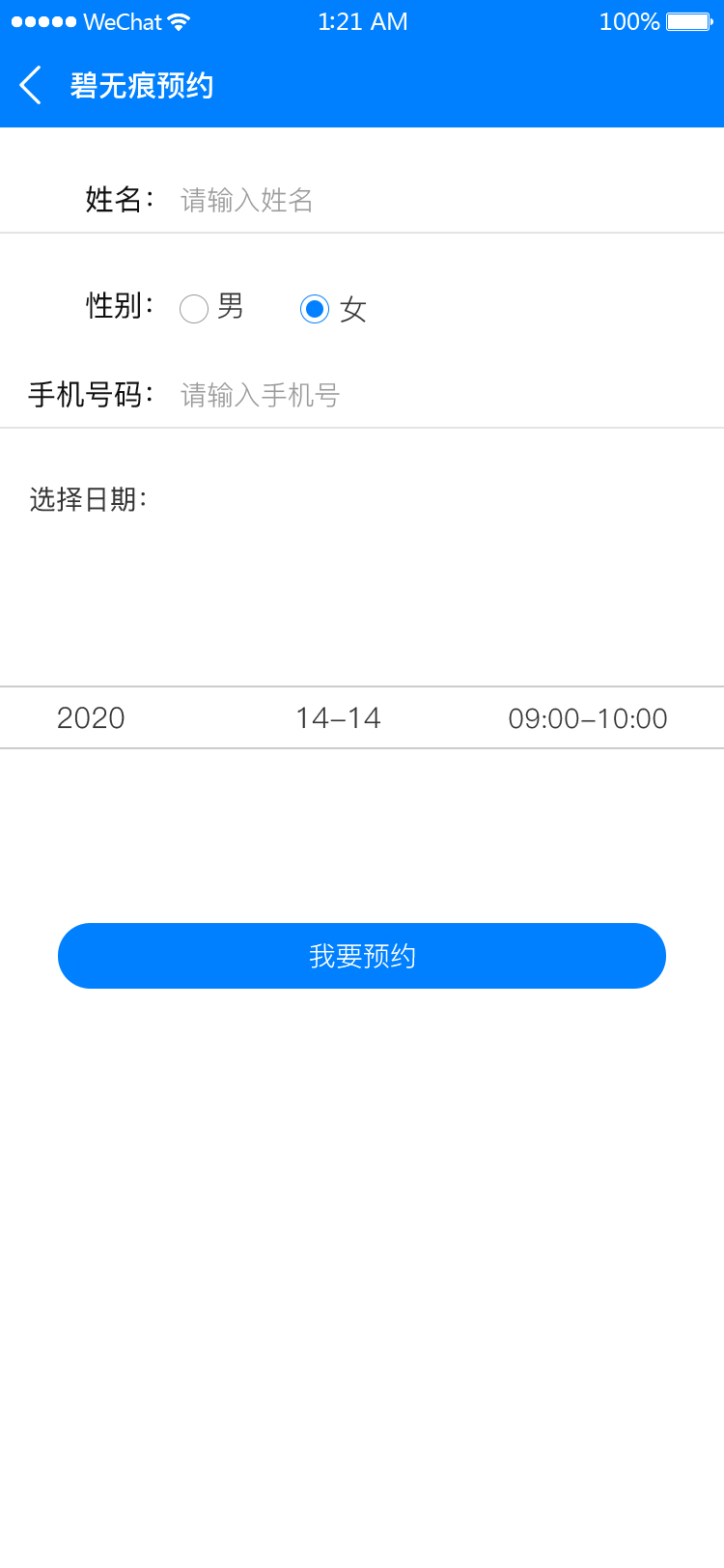Submit with the 我要预约 button
724x1568 pixels.
click(x=362, y=956)
